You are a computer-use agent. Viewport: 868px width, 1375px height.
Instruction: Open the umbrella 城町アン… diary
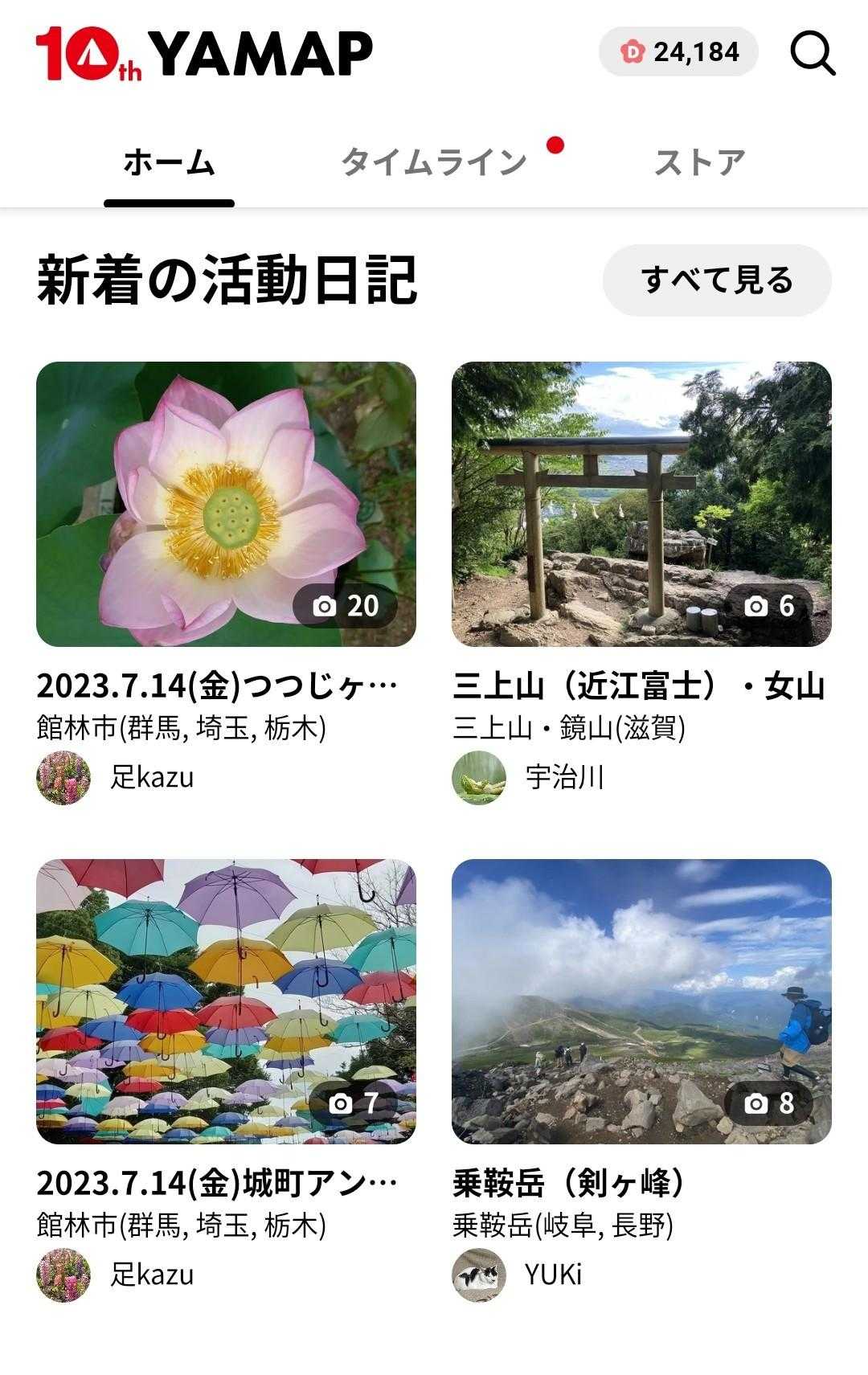[226, 1001]
